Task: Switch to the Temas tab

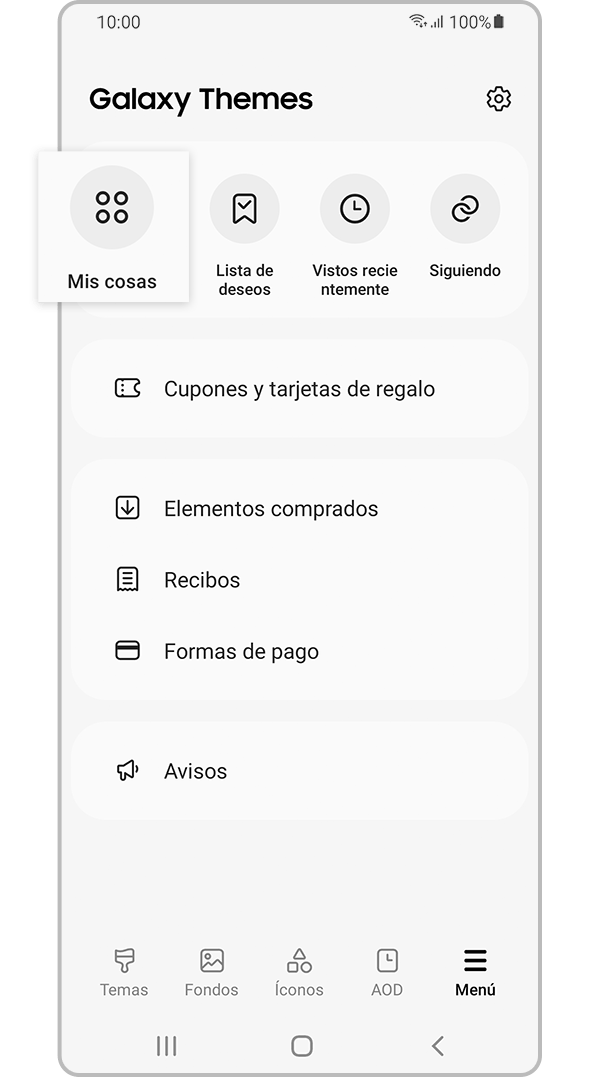Action: pyautogui.click(x=124, y=972)
